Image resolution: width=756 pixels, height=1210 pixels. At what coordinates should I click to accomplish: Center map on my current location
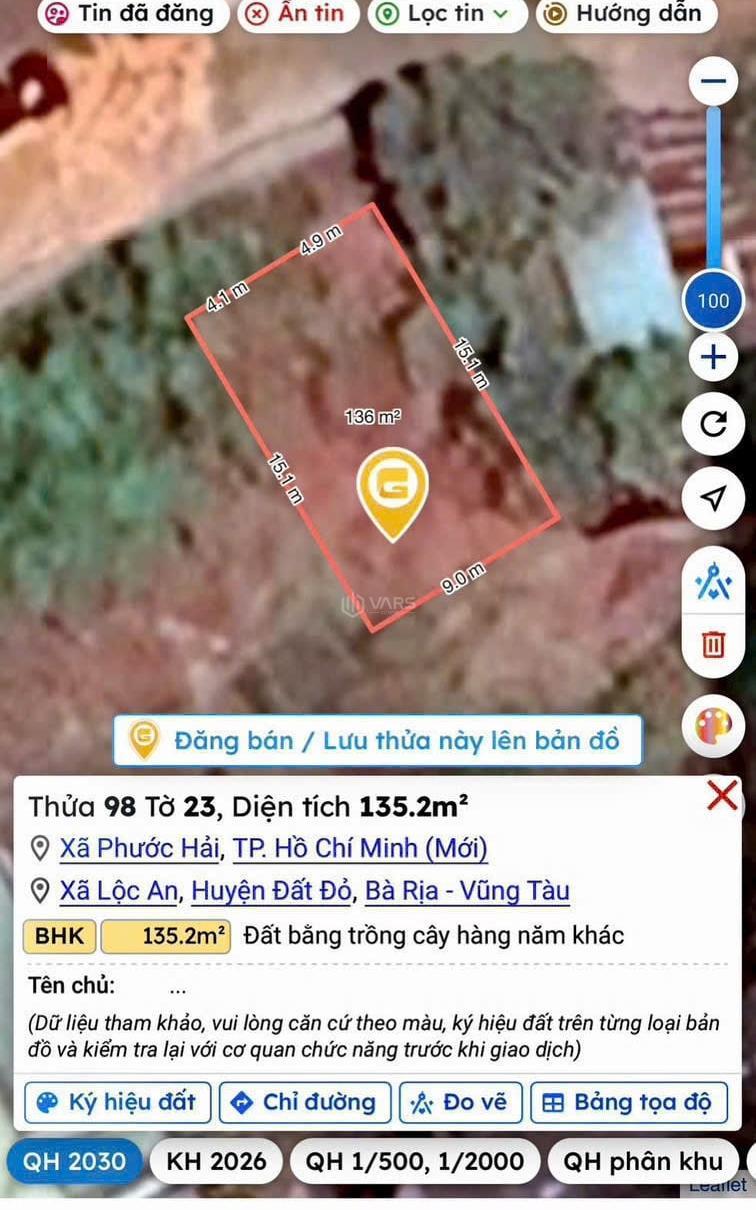[x=713, y=497]
